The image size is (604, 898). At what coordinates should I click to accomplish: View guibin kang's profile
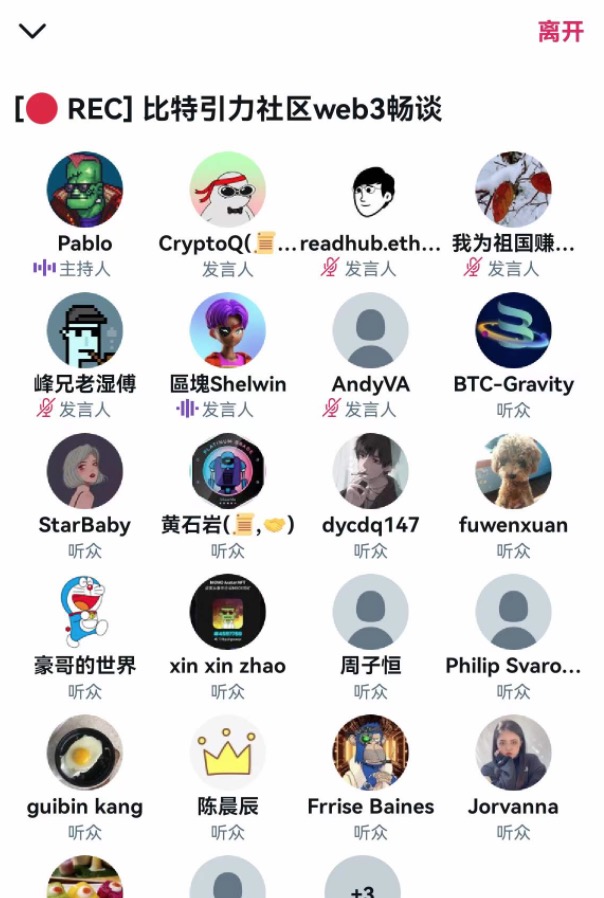click(x=85, y=753)
